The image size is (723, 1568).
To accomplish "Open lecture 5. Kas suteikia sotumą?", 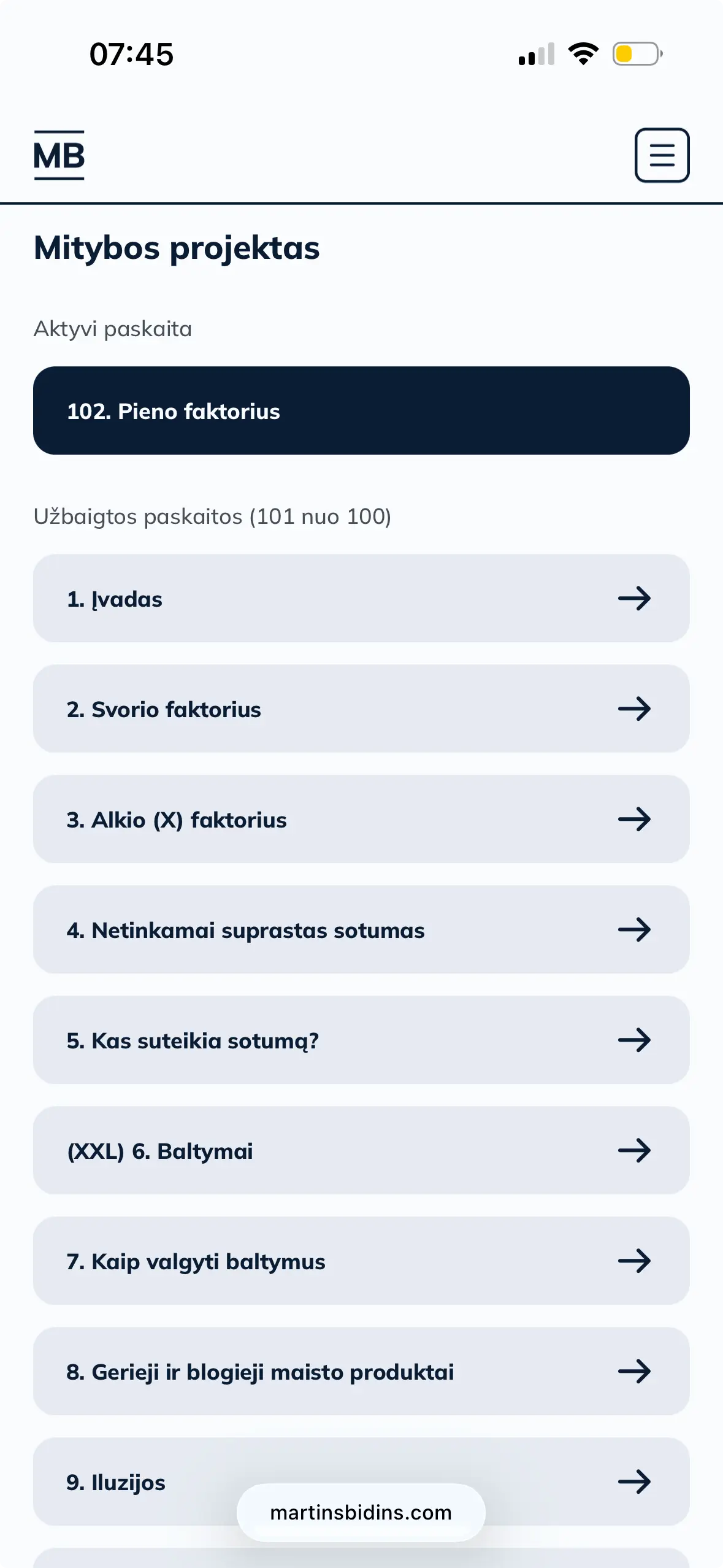I will point(361,1040).
